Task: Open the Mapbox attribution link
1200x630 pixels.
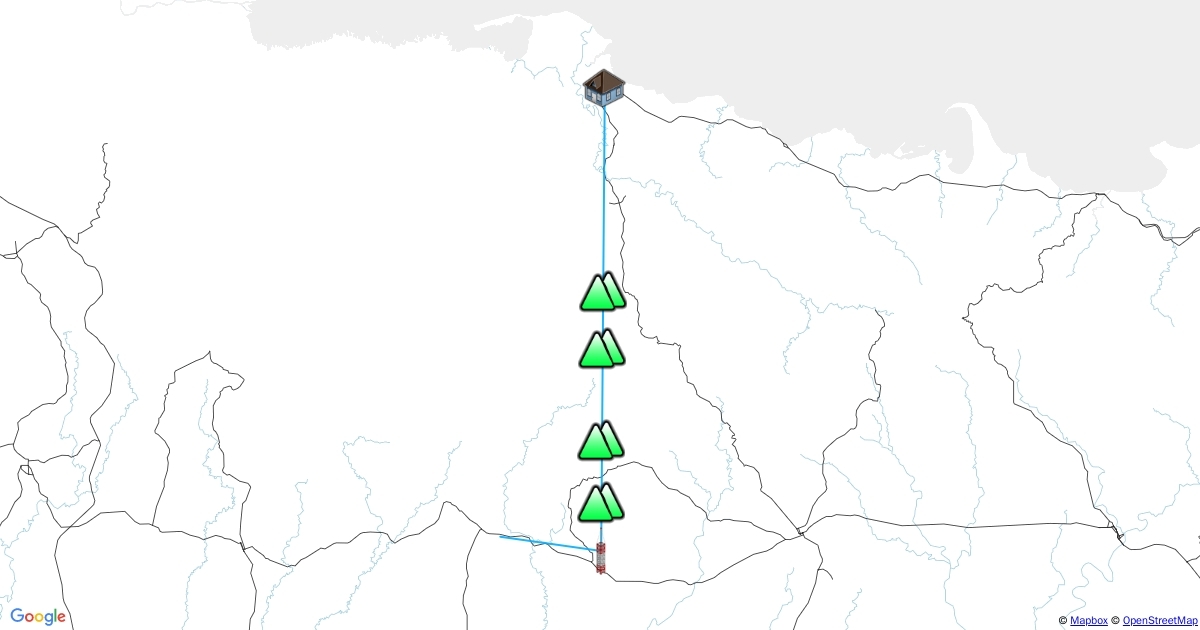Action: point(1088,621)
